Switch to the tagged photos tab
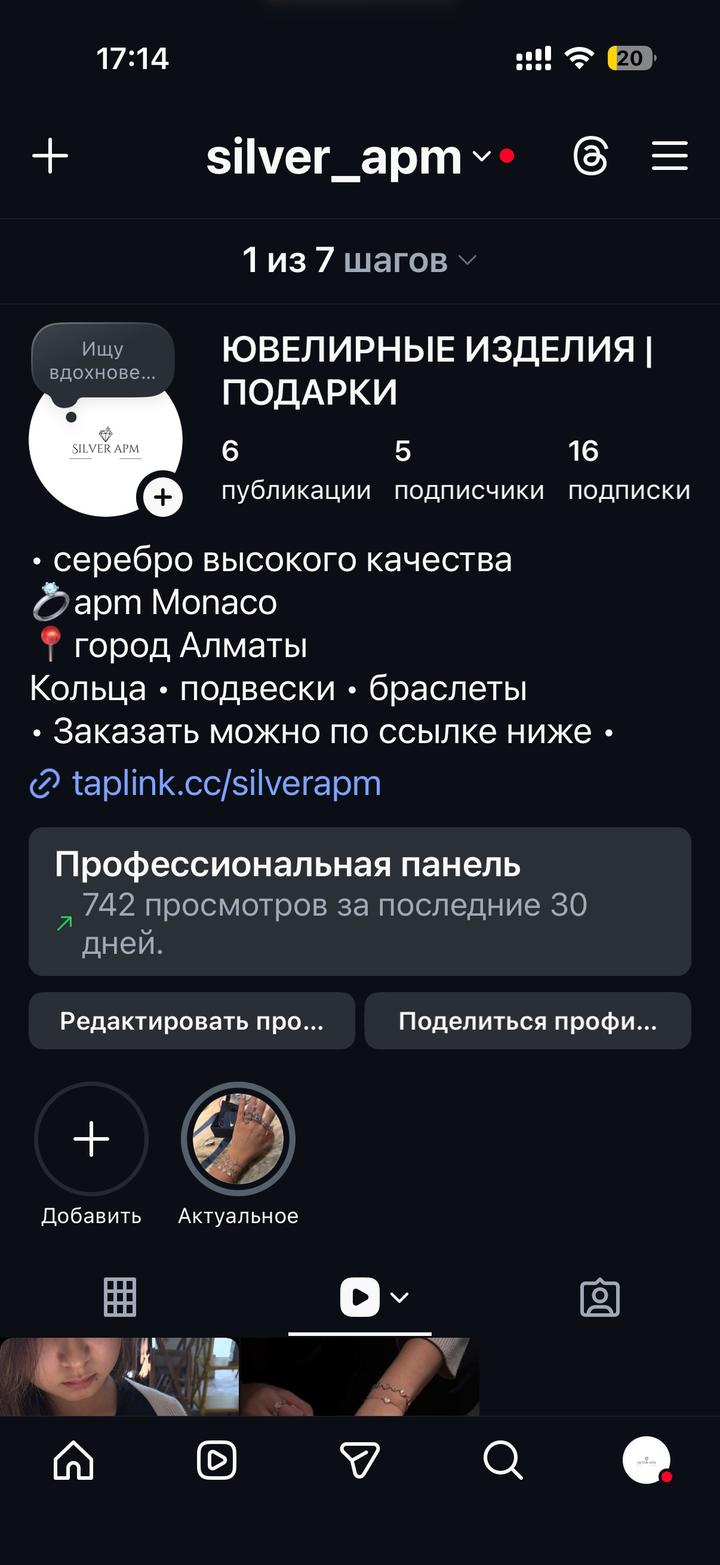720x1565 pixels. click(600, 1298)
